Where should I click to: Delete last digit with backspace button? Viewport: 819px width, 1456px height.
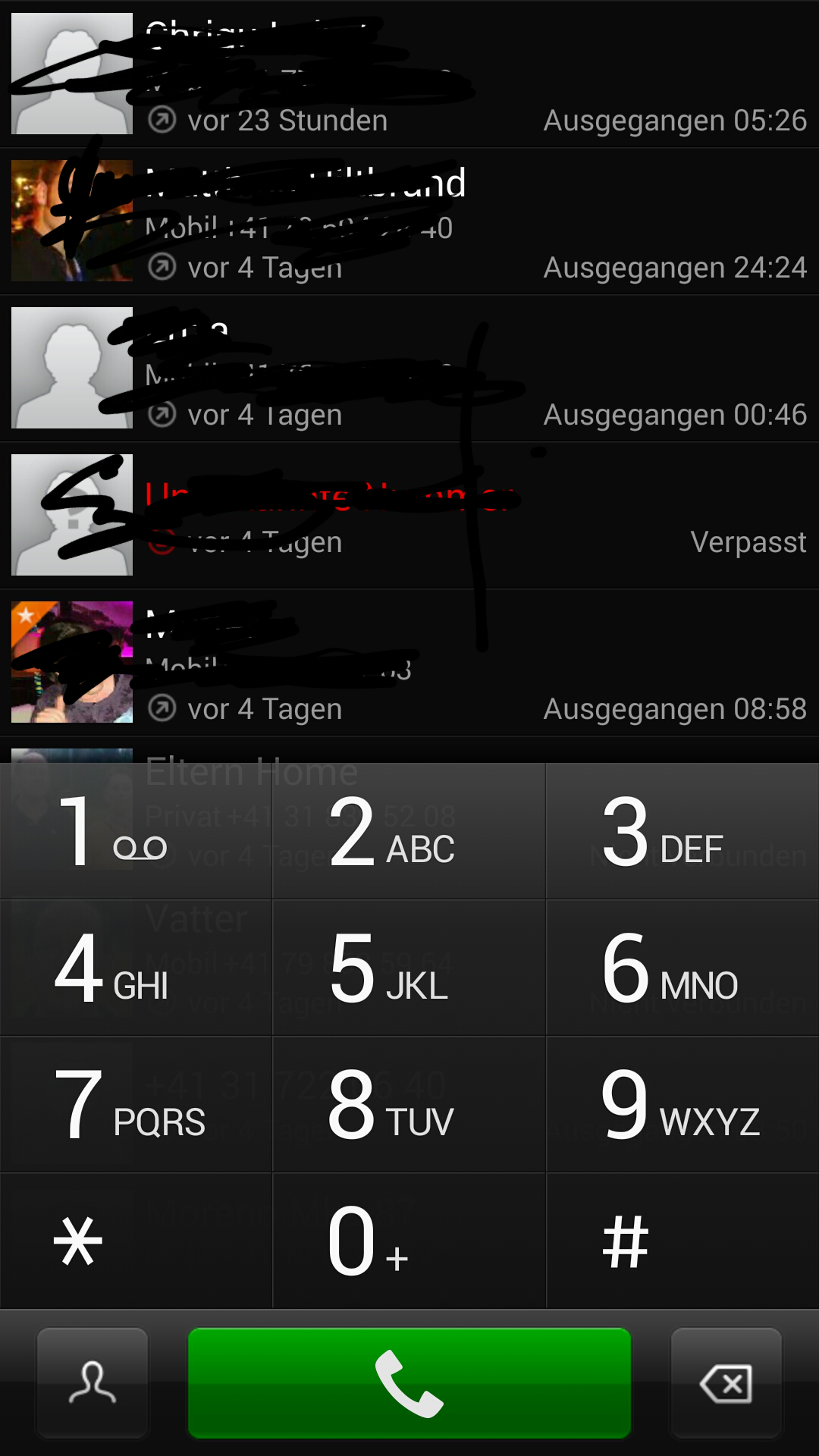(x=726, y=1383)
